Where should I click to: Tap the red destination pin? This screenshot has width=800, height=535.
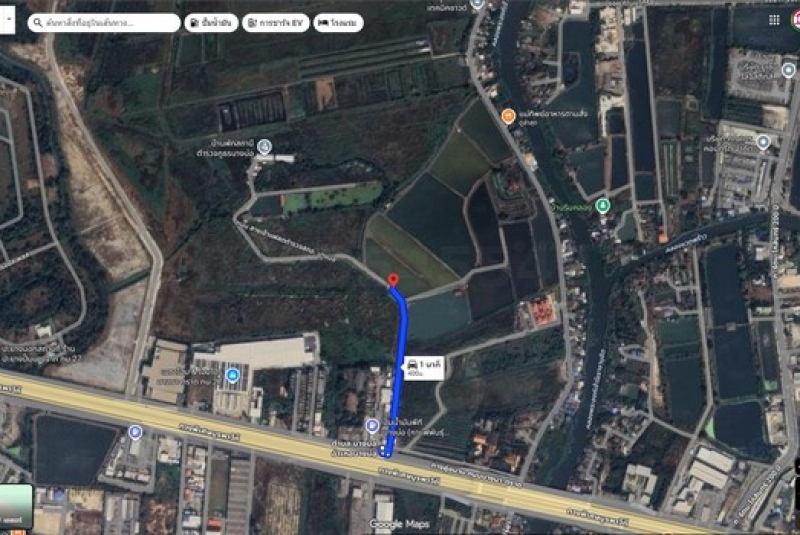point(393,281)
